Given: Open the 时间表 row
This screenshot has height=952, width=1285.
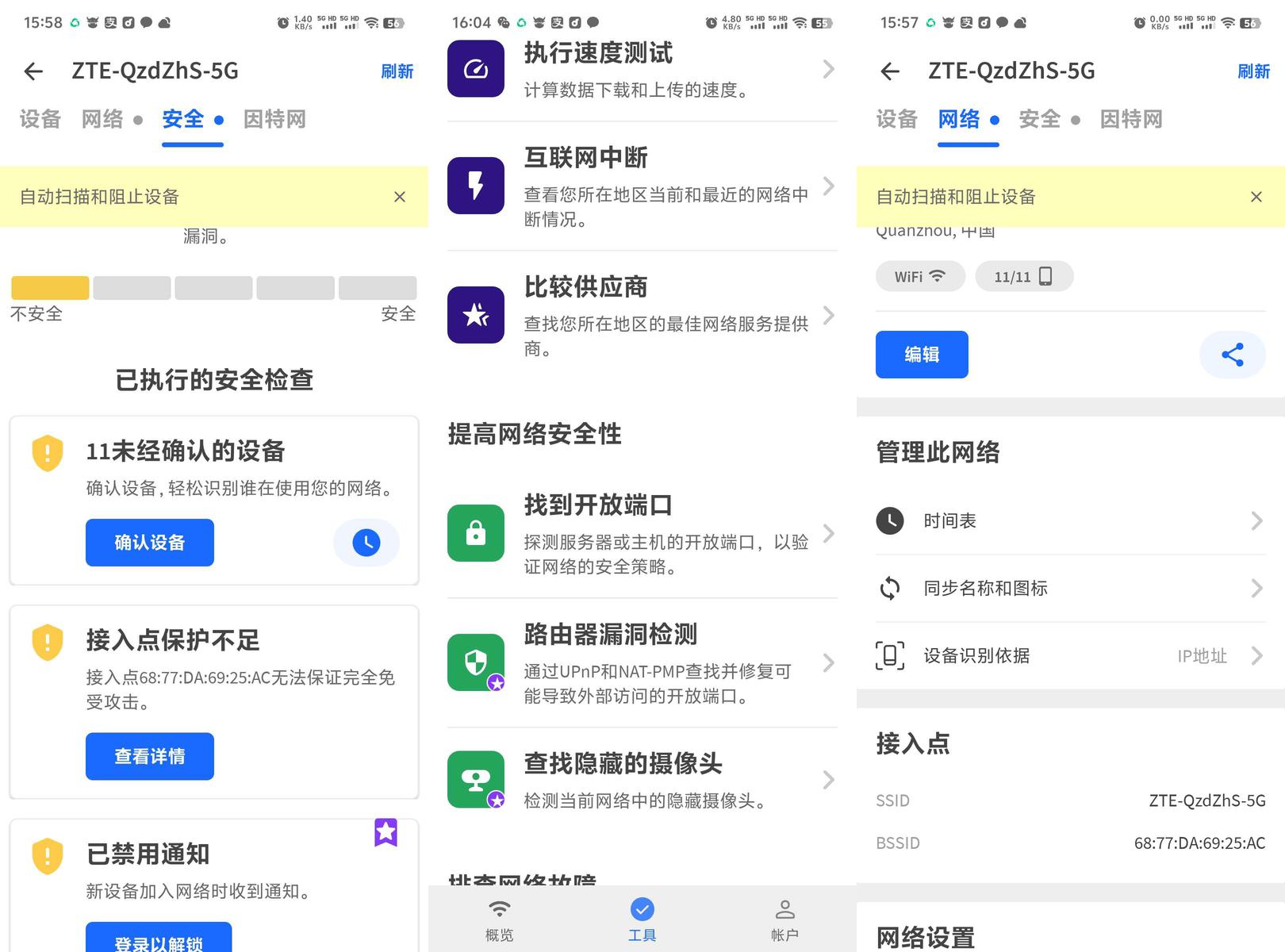Looking at the screenshot, I should tap(1071, 521).
